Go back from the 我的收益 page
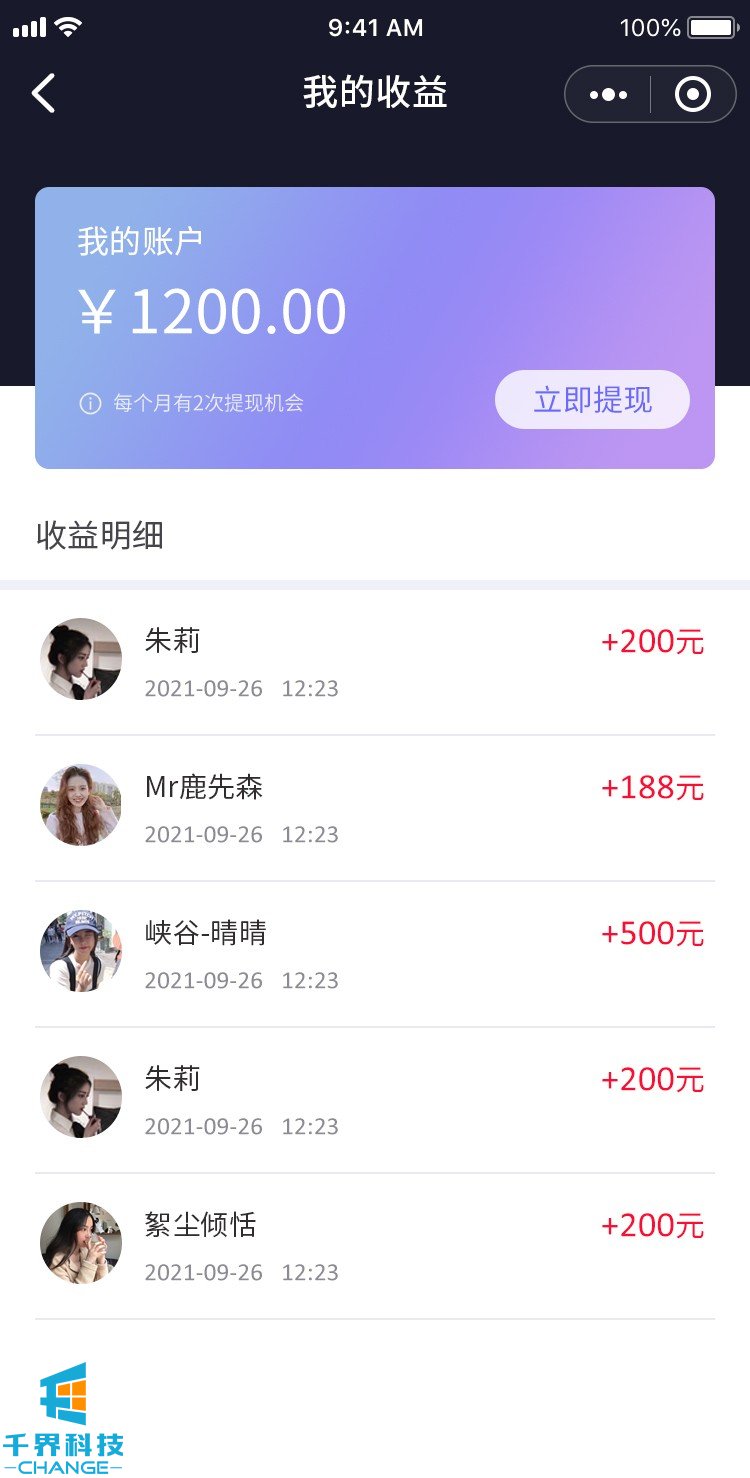This screenshot has height=1478, width=750. tap(43, 94)
